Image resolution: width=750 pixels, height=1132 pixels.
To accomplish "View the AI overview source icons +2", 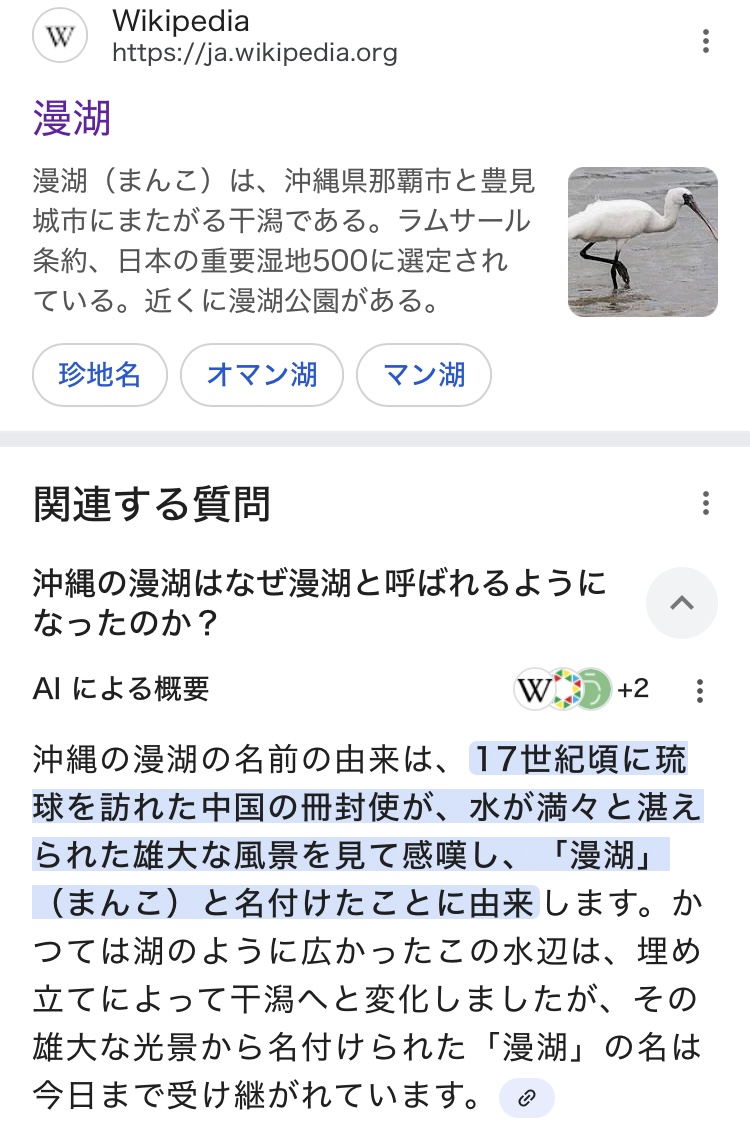I will tap(582, 689).
